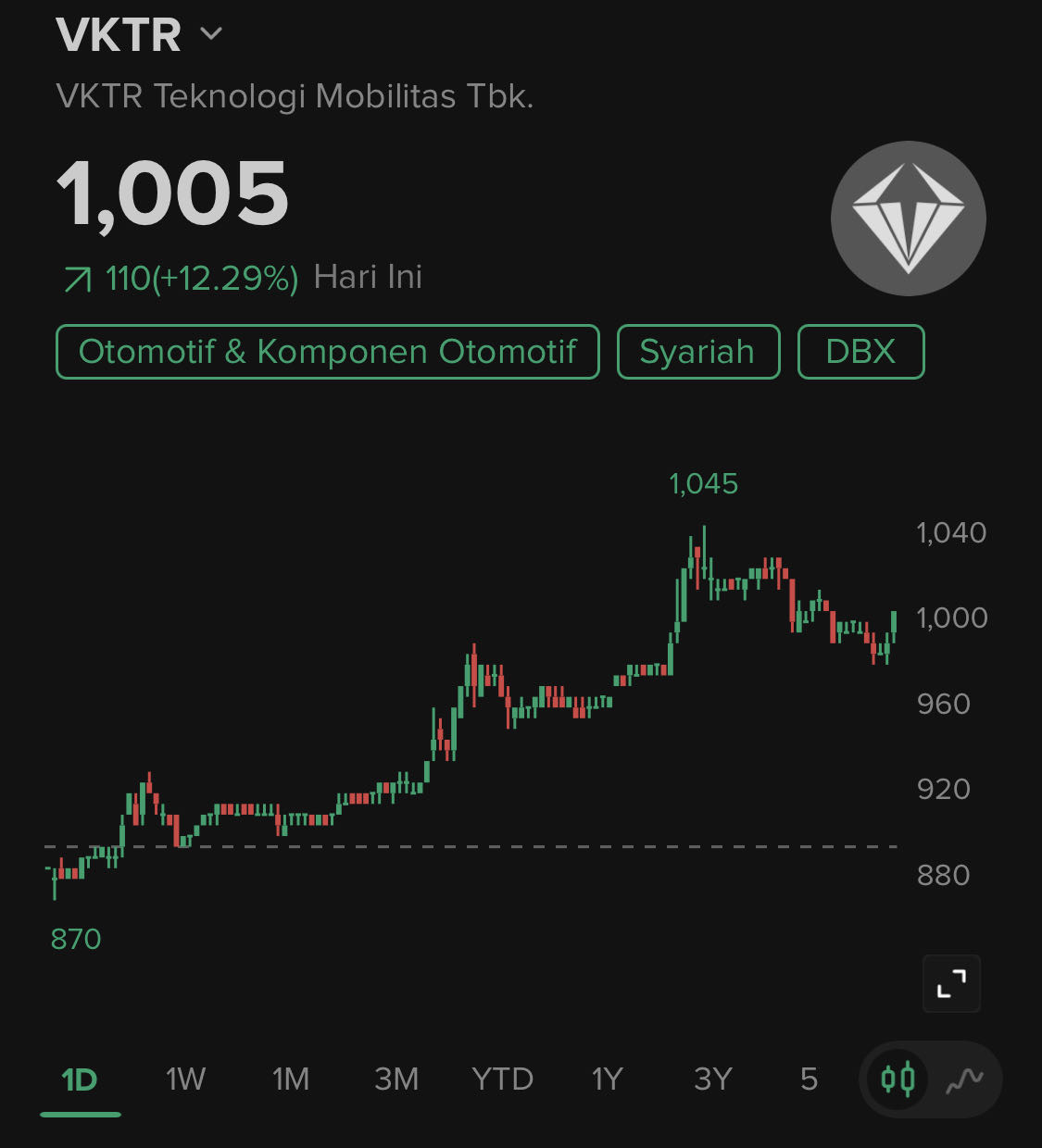Switch to the 1M chart range
Viewport: 1042px width, 1148px height.
click(x=291, y=1079)
